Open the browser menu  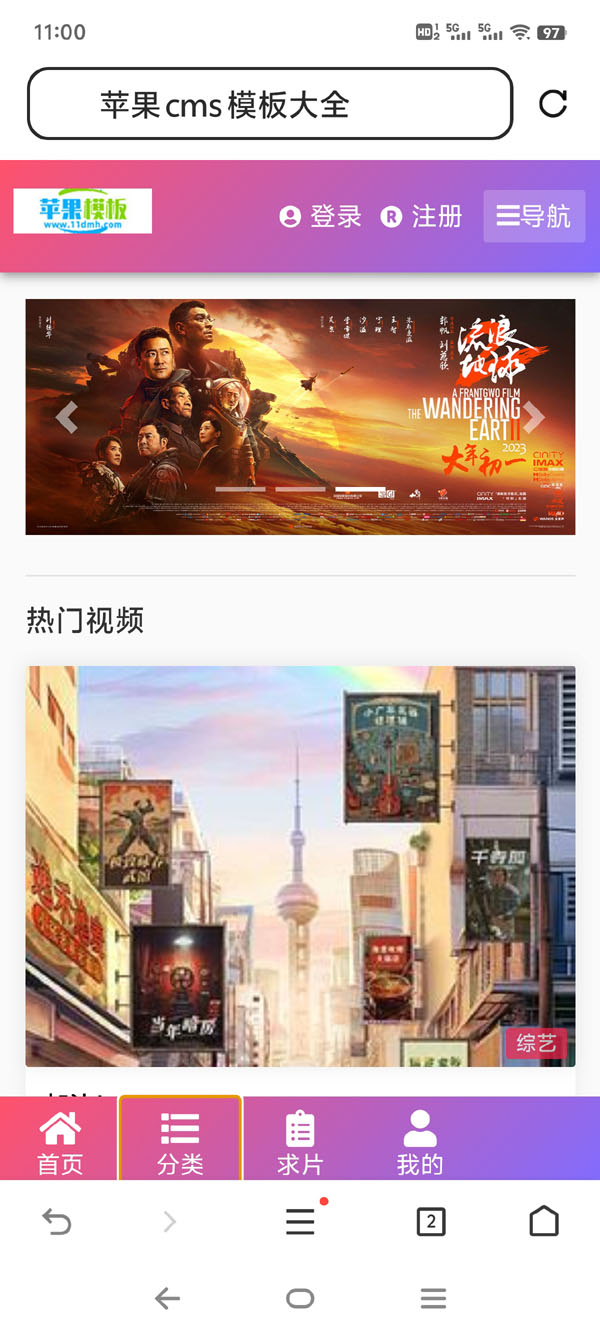(301, 1221)
